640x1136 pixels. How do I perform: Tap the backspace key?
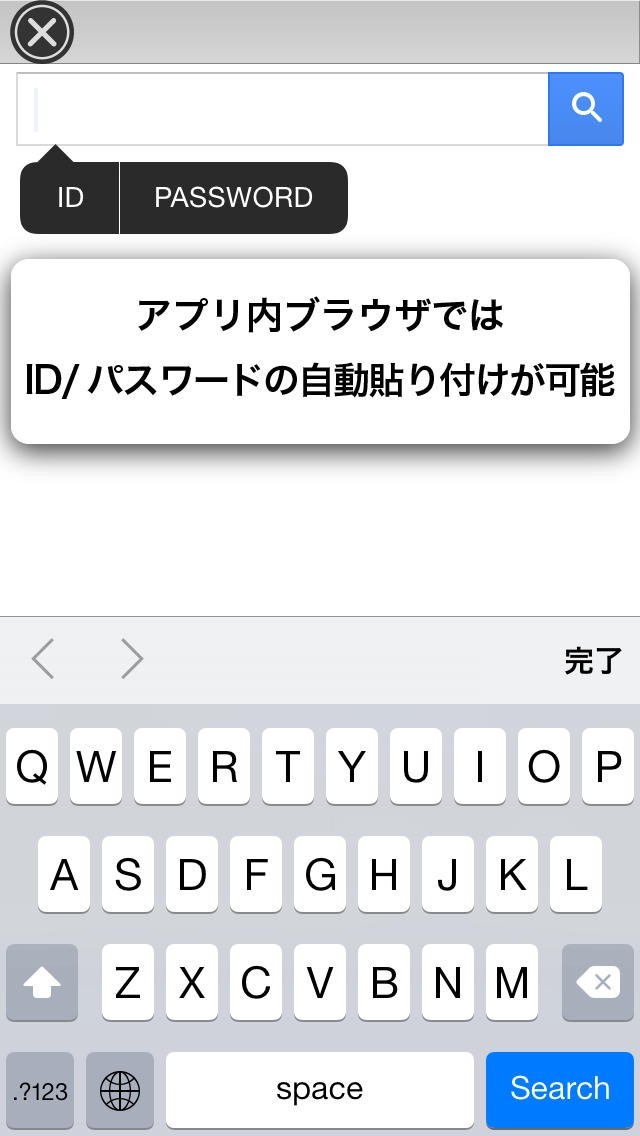(600, 983)
